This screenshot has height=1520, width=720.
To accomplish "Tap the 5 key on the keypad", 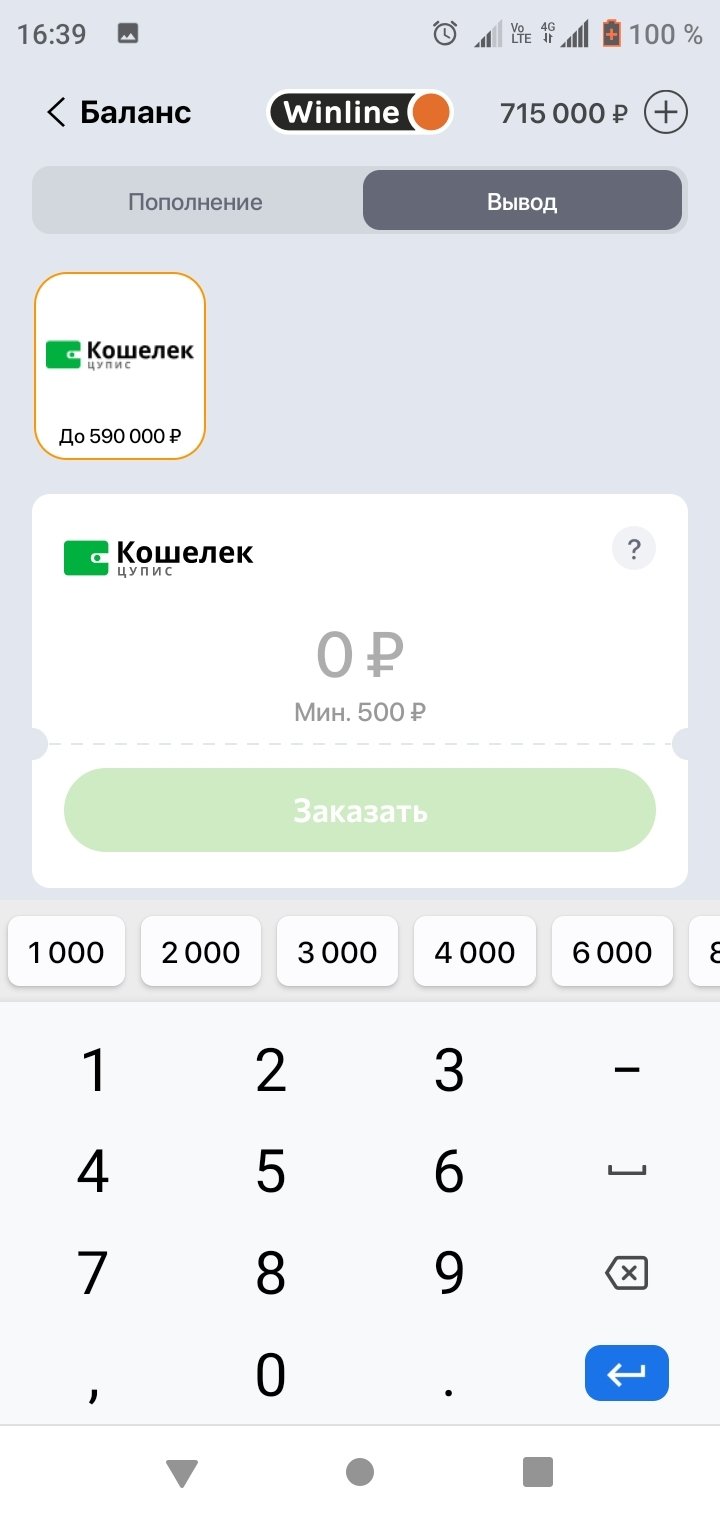I will coord(271,1172).
